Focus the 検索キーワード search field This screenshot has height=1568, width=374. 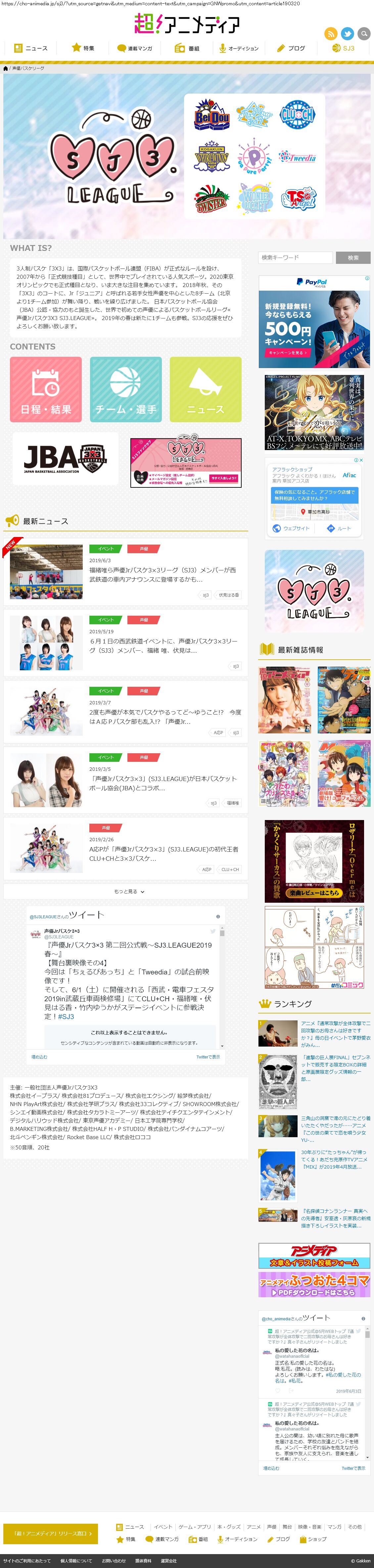pos(296,258)
